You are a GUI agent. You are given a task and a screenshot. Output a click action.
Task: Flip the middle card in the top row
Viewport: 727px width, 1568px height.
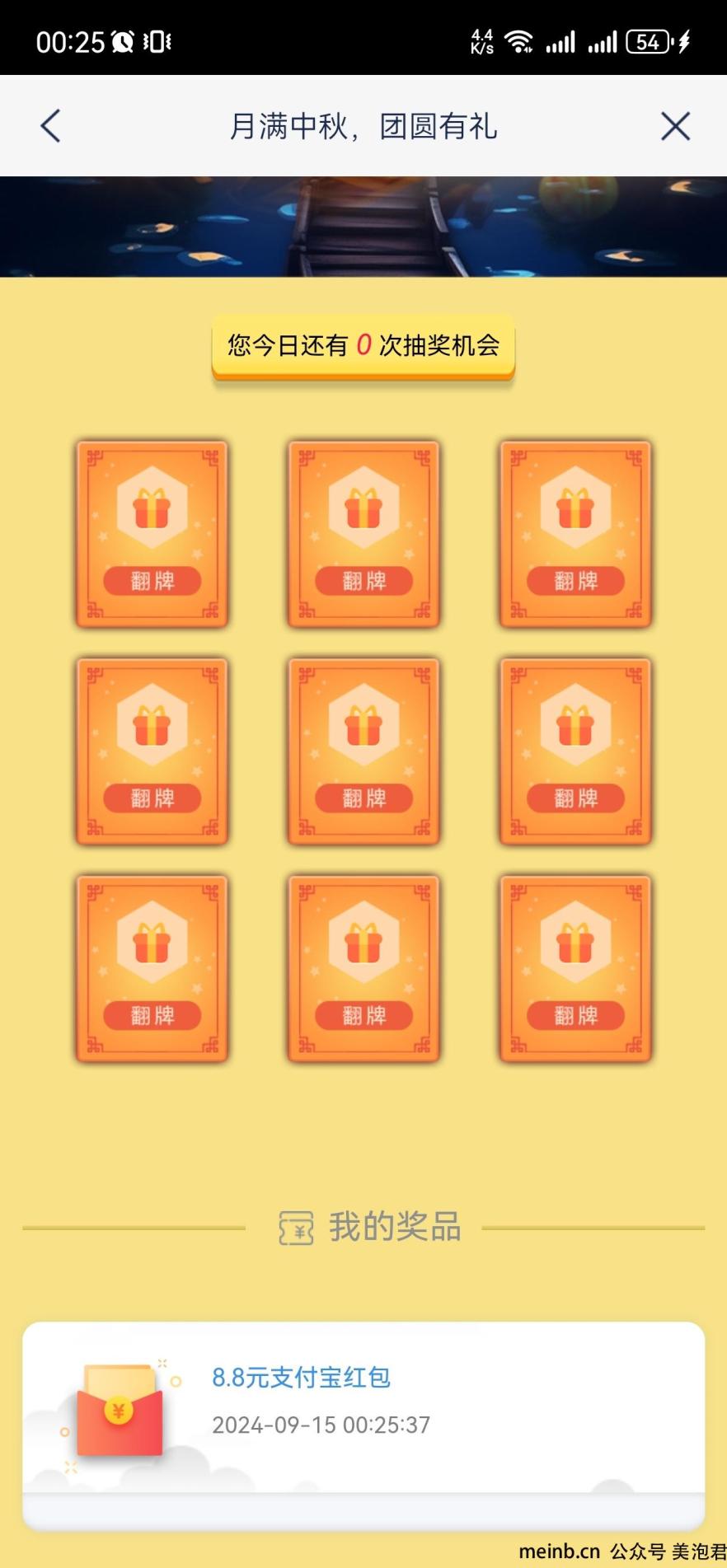[363, 534]
